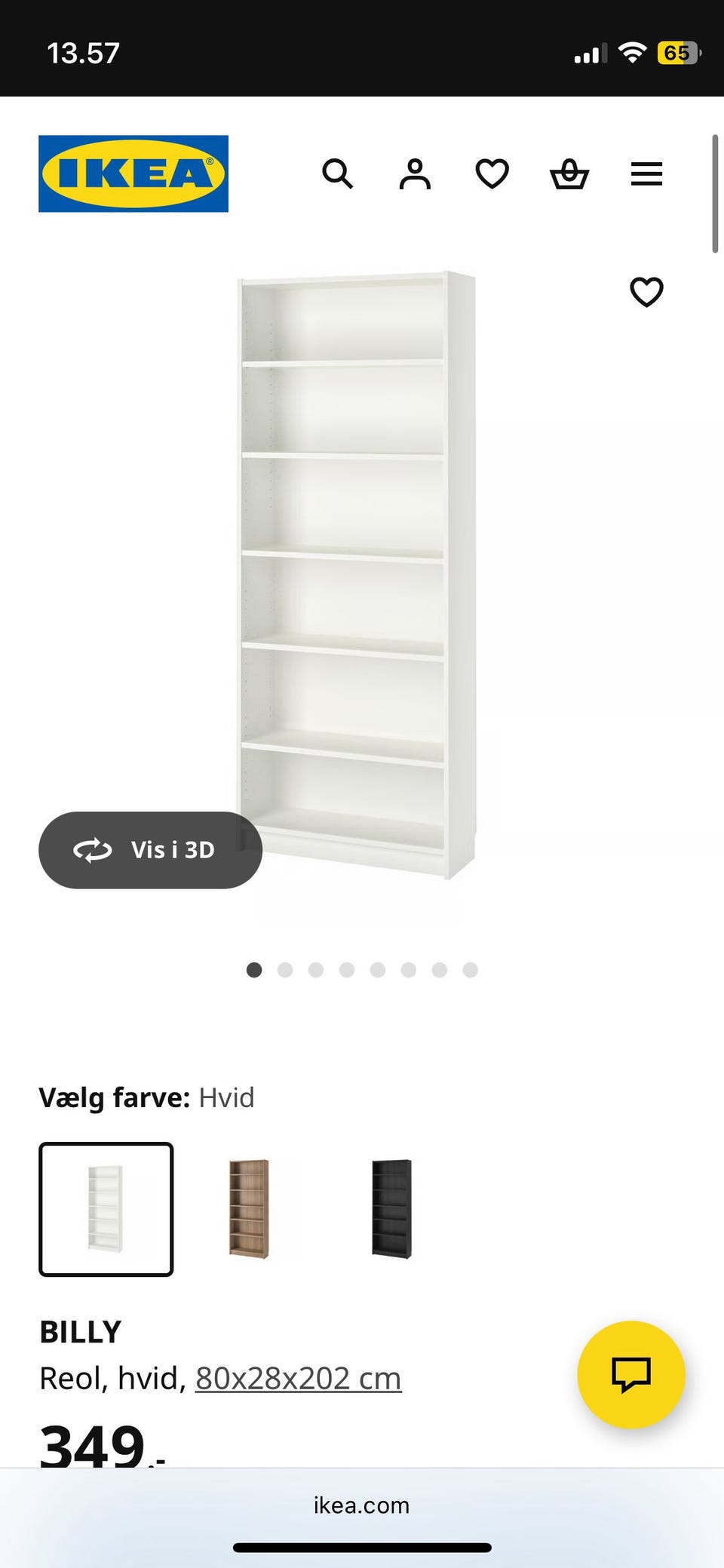Select the white color swatch thumbnail
Screen dimensions: 724x1568
pos(106,1212)
